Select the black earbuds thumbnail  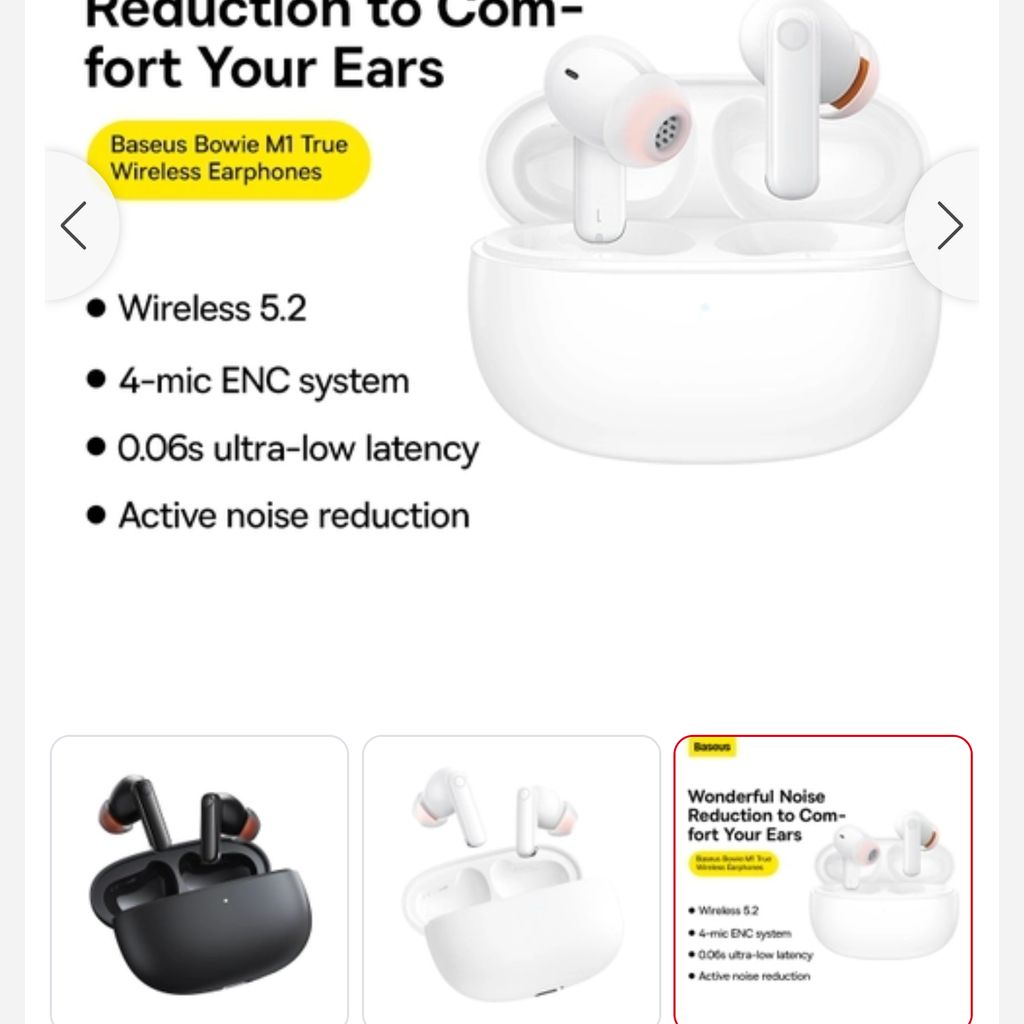pos(199,880)
